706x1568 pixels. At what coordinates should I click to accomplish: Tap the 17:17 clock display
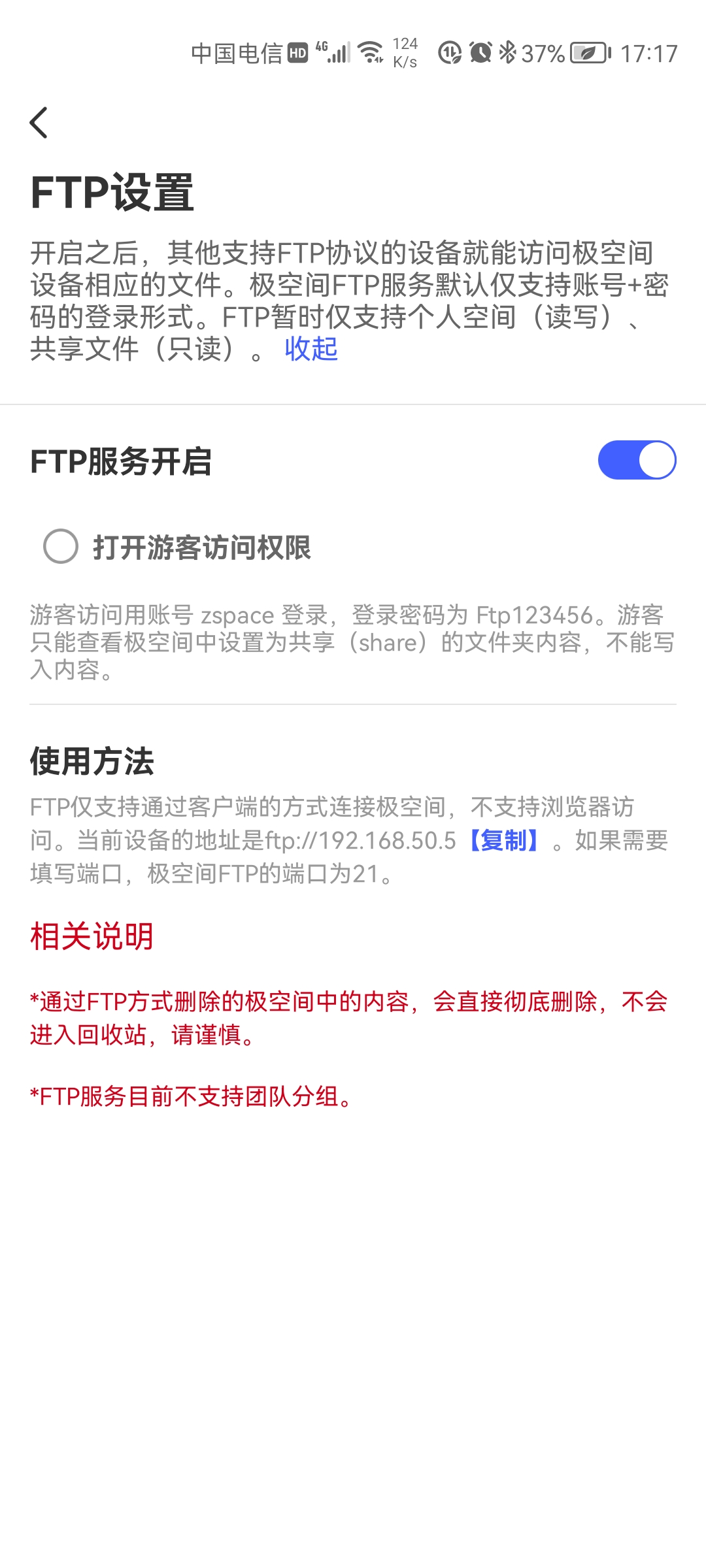[x=650, y=54]
